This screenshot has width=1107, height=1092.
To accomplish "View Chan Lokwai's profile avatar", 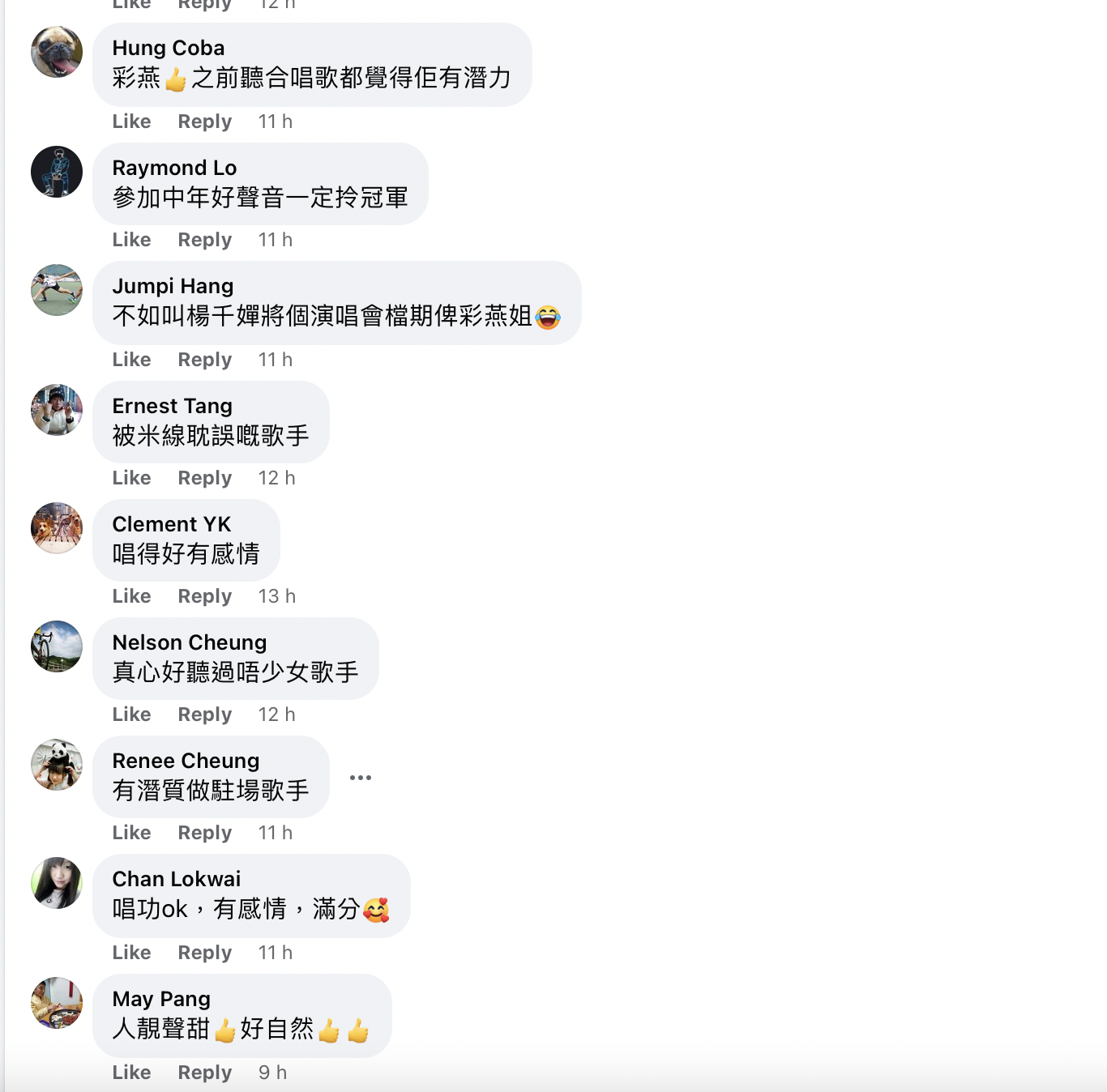I will click(57, 883).
